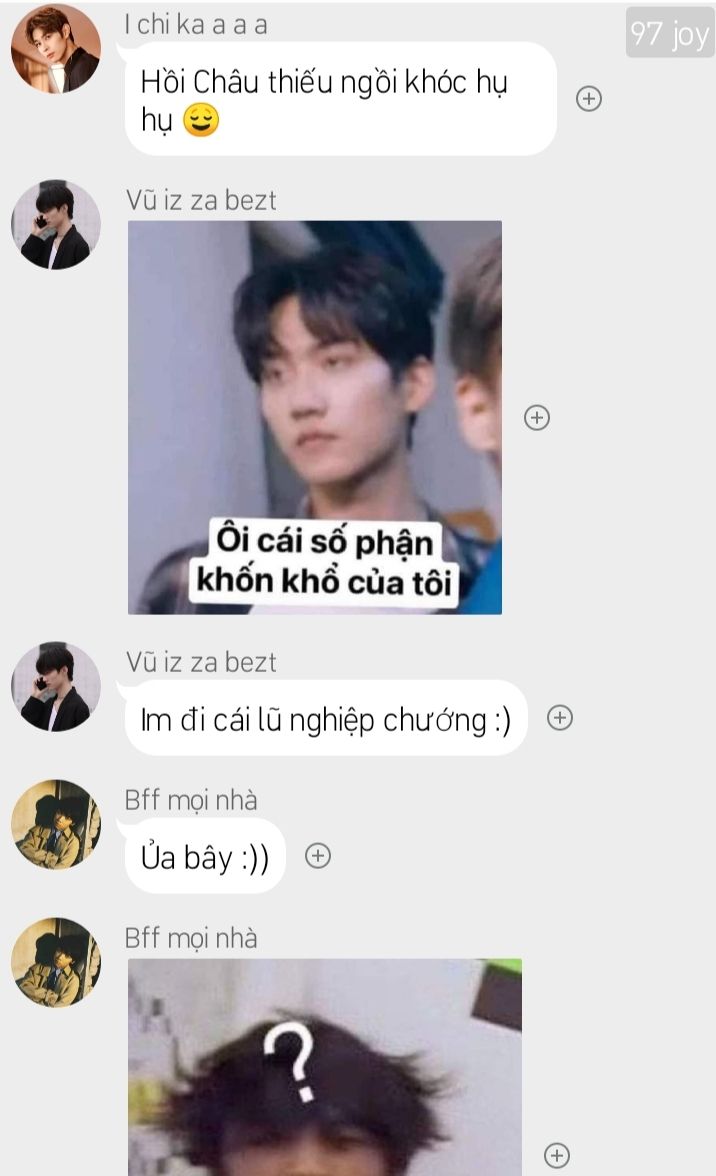
Task: Open Bff mọi nhà's avatar beside "Ủa bây"
Action: pyautogui.click(x=55, y=825)
